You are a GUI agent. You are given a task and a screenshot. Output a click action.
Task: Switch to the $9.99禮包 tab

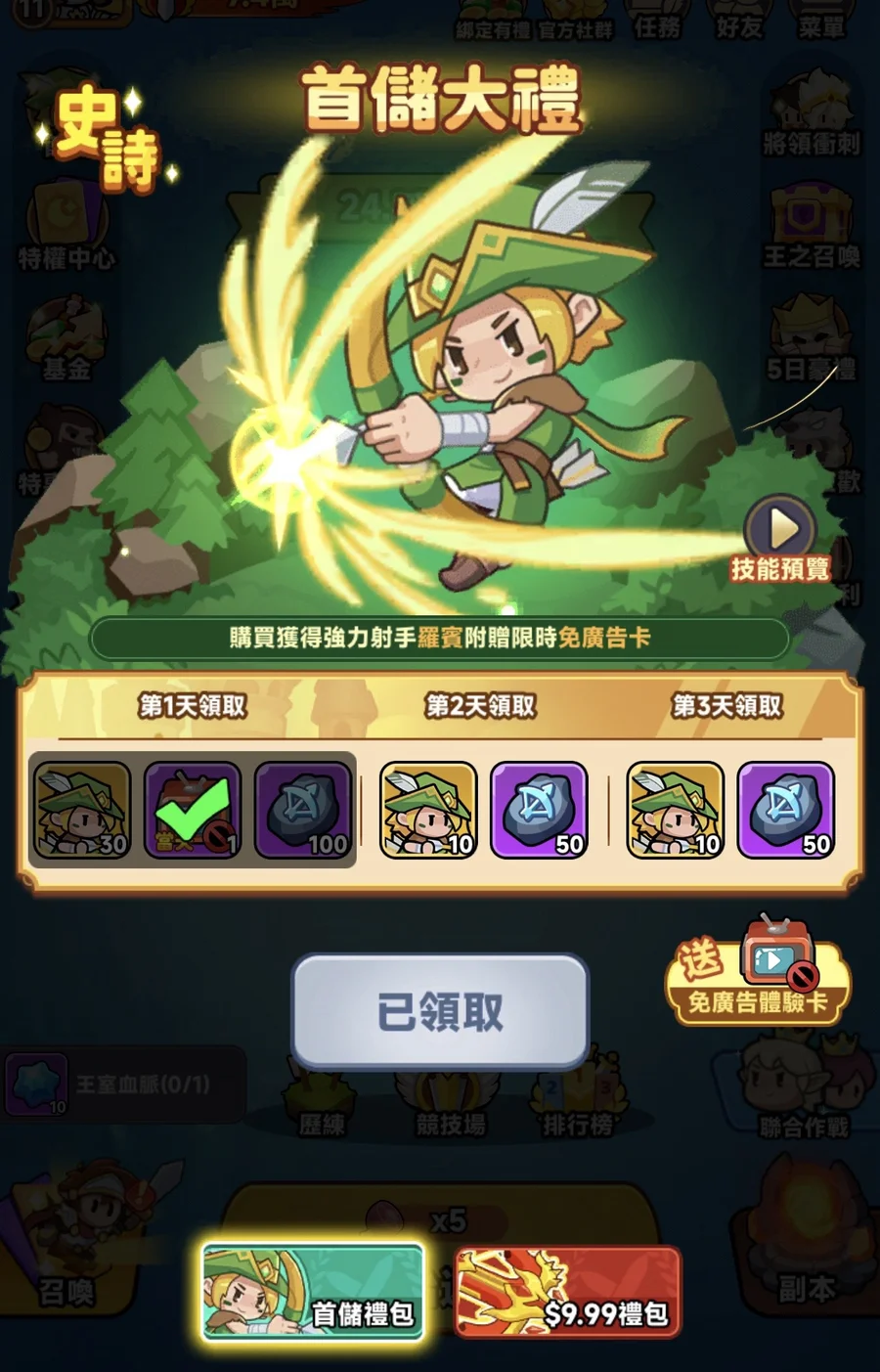click(568, 1291)
